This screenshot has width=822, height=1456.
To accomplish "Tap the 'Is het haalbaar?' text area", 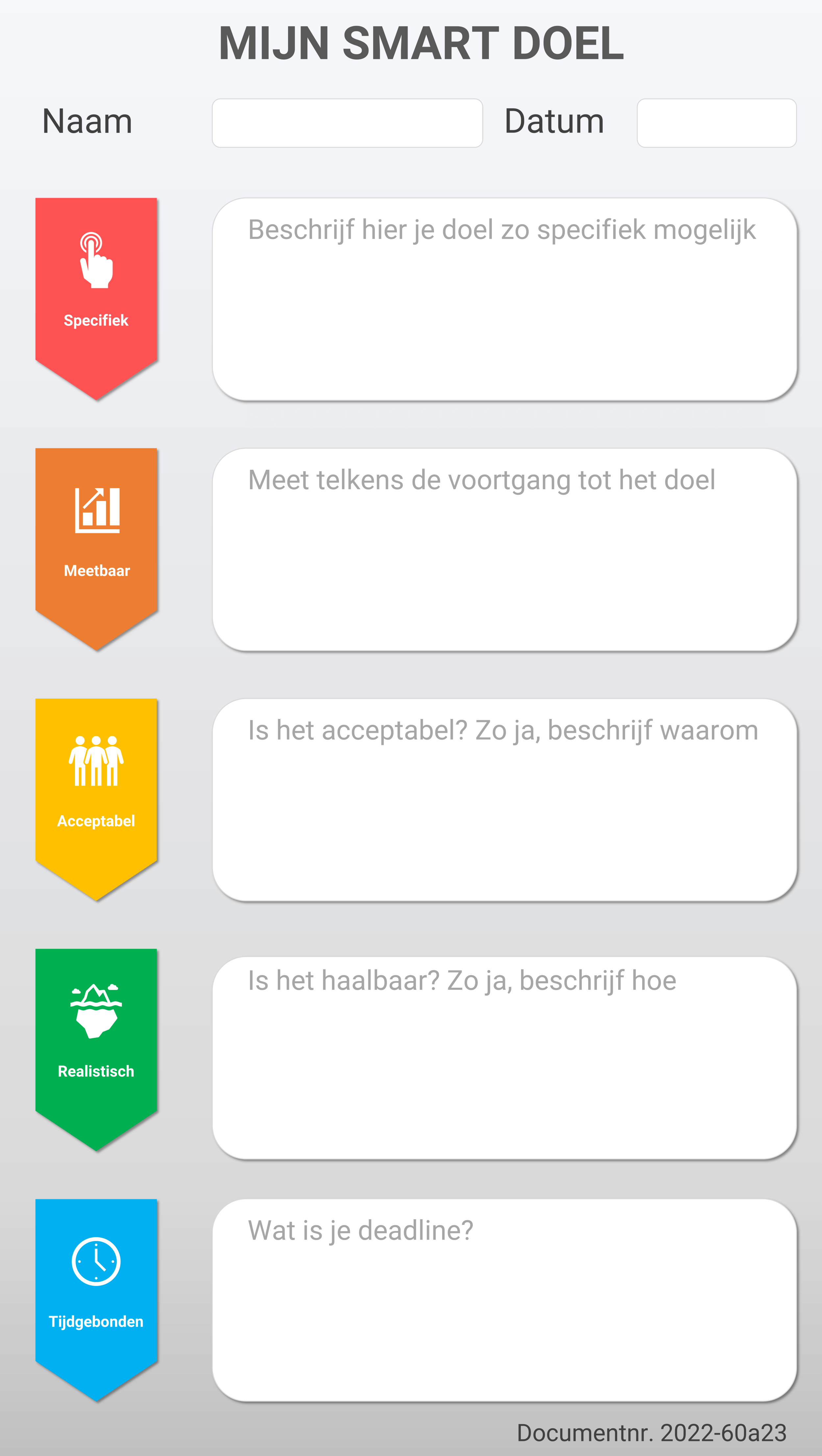I will [x=504, y=1058].
